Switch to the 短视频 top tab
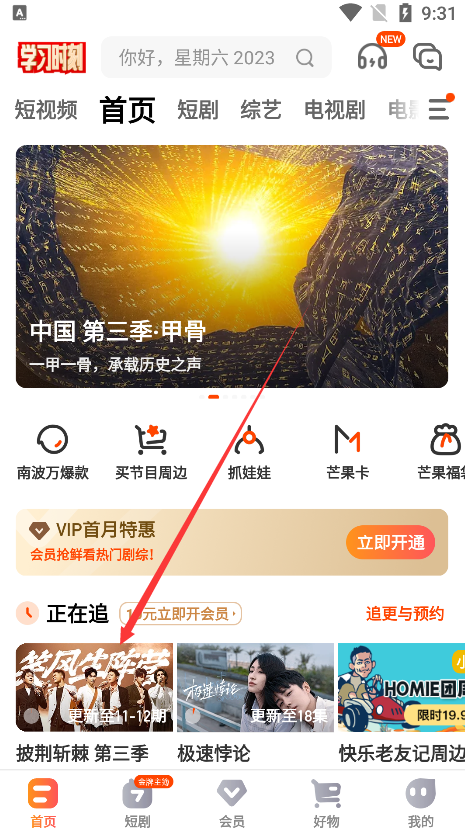Image resolution: width=465 pixels, height=834 pixels. (x=46, y=110)
